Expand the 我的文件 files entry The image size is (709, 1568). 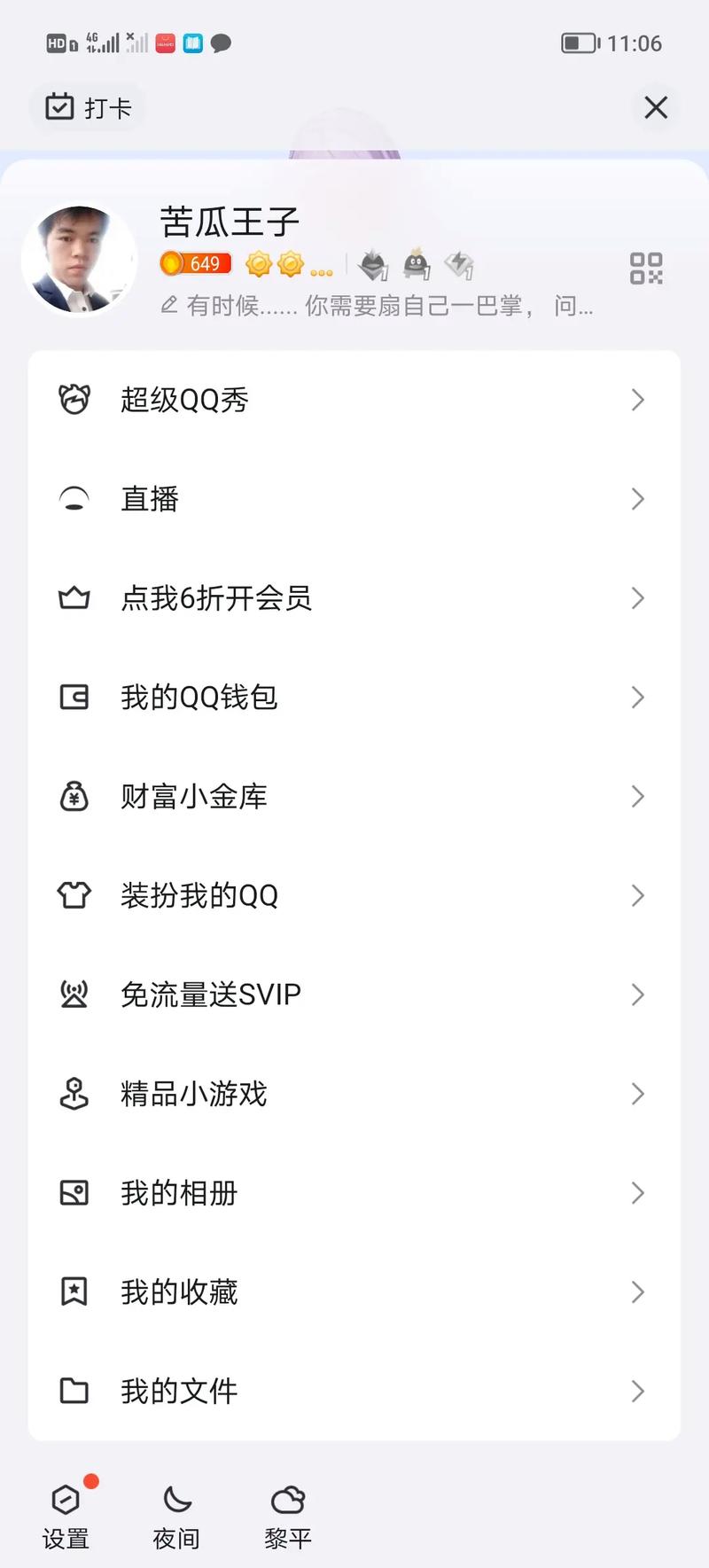click(637, 1391)
